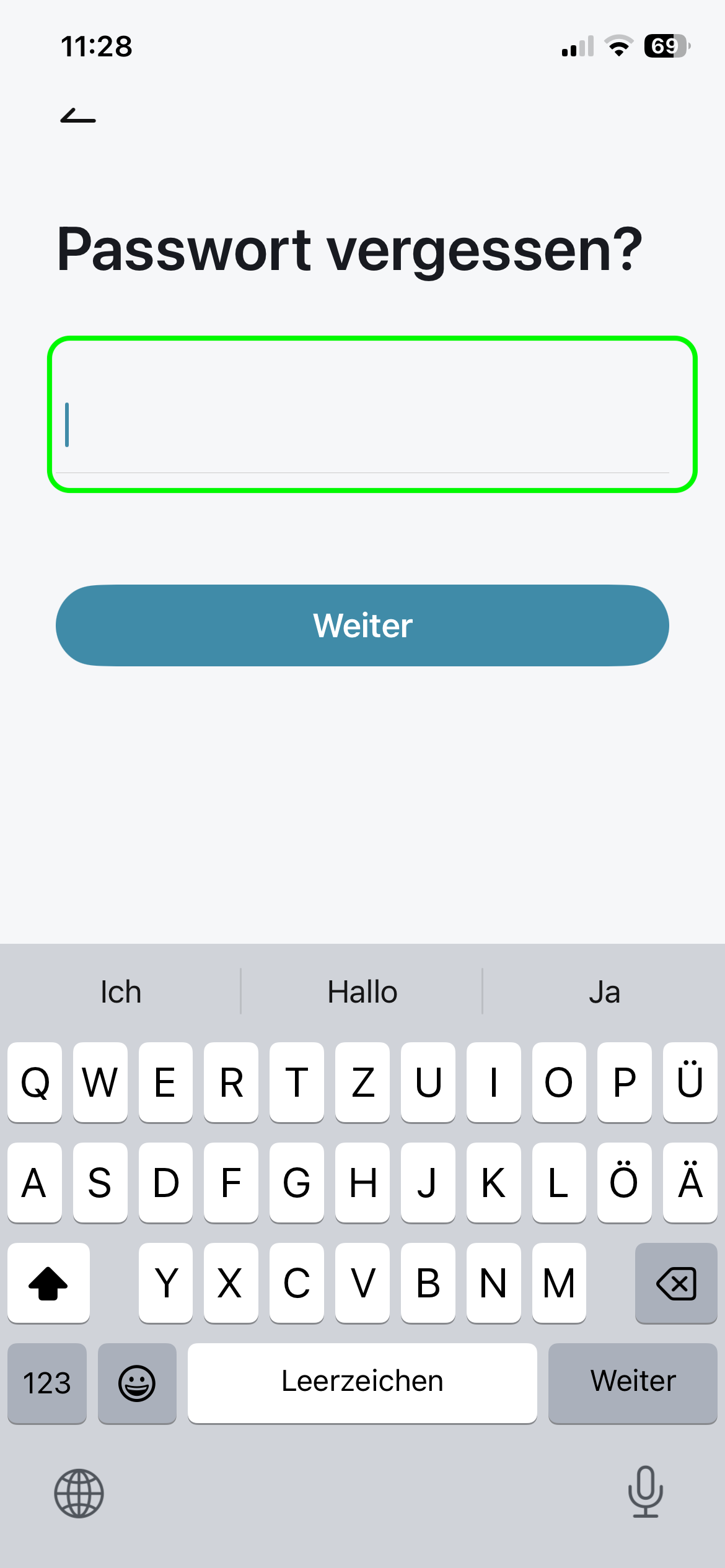Delete a character with the backspace key
Image resolution: width=725 pixels, height=1568 pixels.
[x=675, y=1283]
